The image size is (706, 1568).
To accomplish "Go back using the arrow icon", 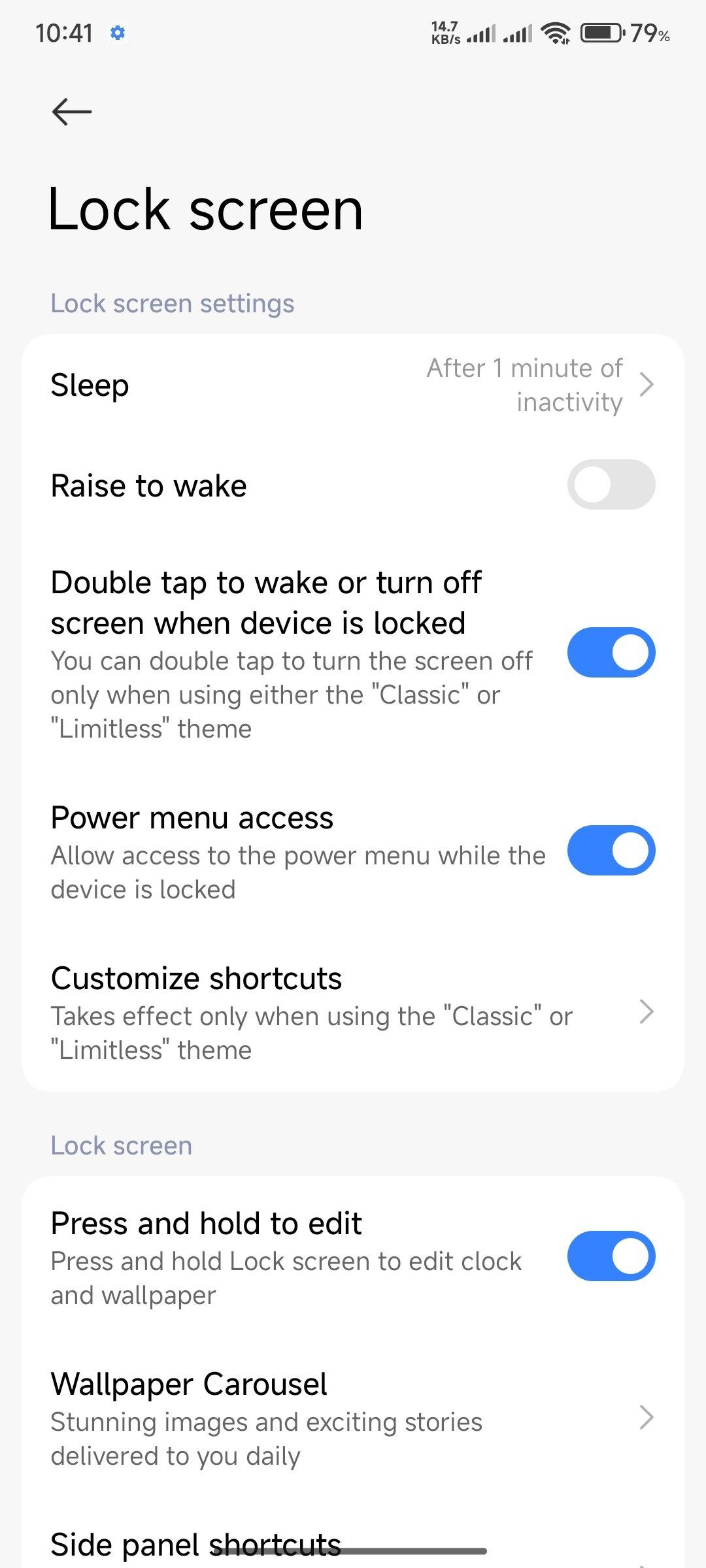I will 72,112.
